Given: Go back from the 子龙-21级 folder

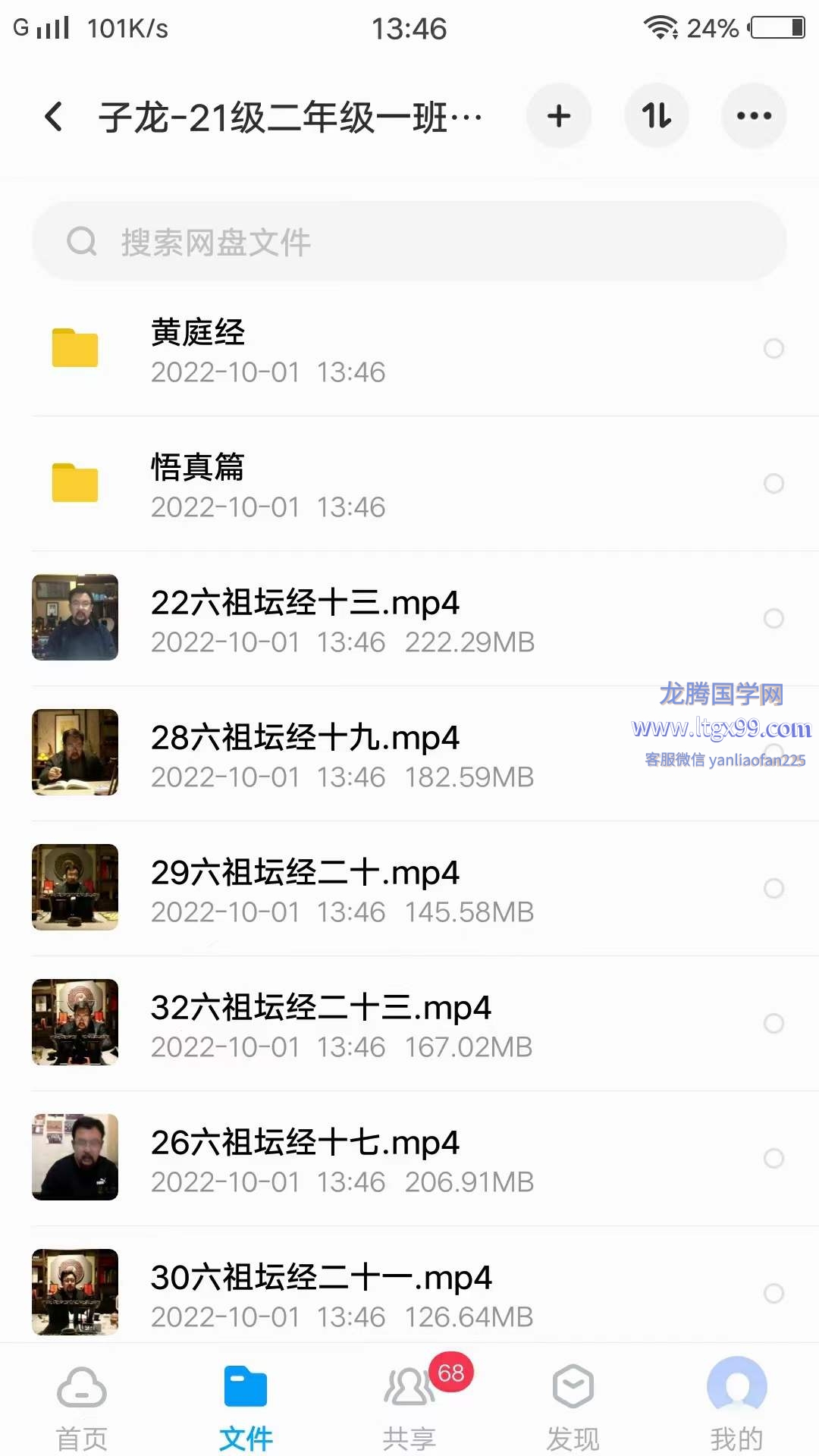Looking at the screenshot, I should [x=53, y=117].
